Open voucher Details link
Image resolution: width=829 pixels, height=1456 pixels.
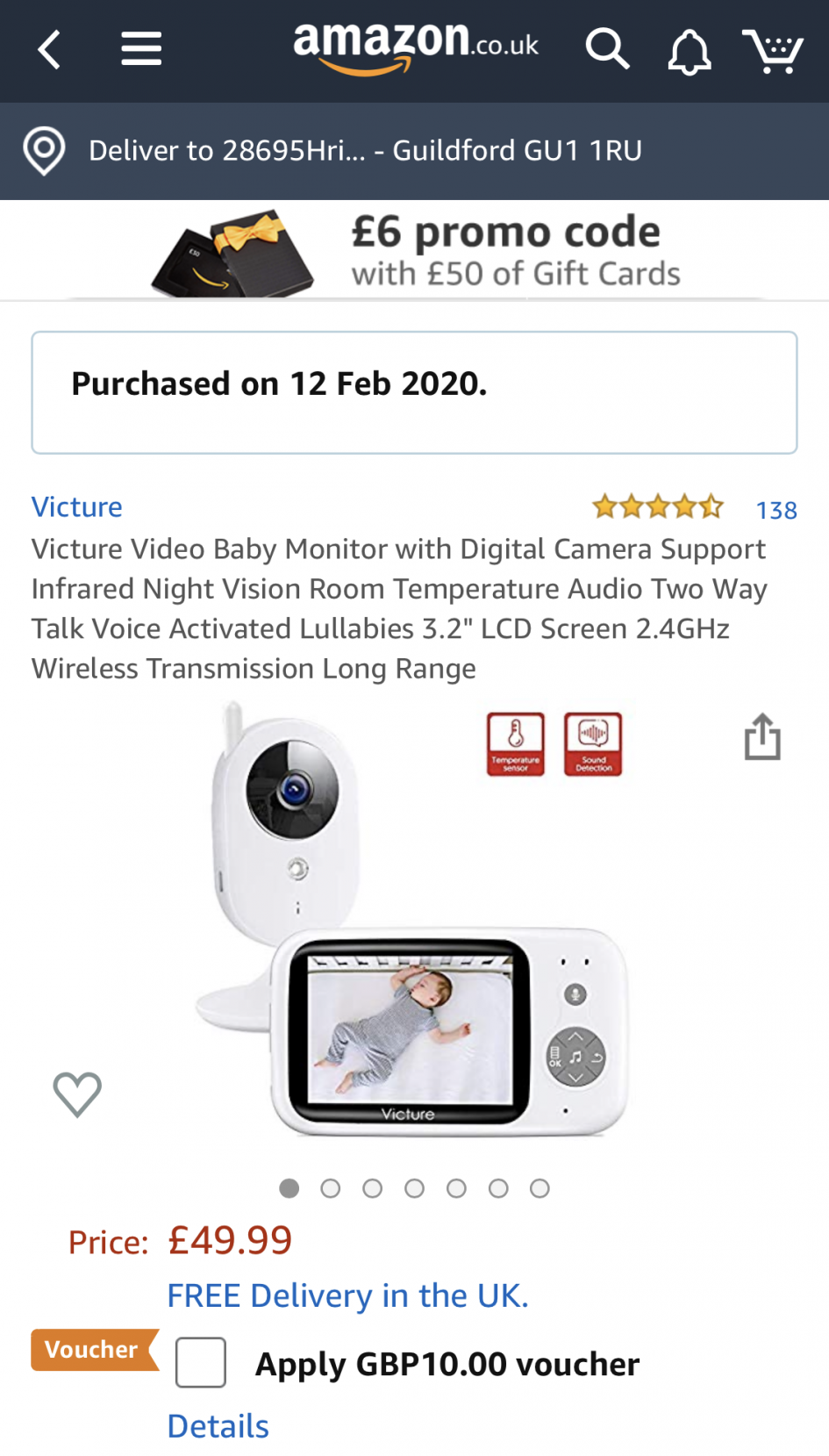tap(218, 1426)
